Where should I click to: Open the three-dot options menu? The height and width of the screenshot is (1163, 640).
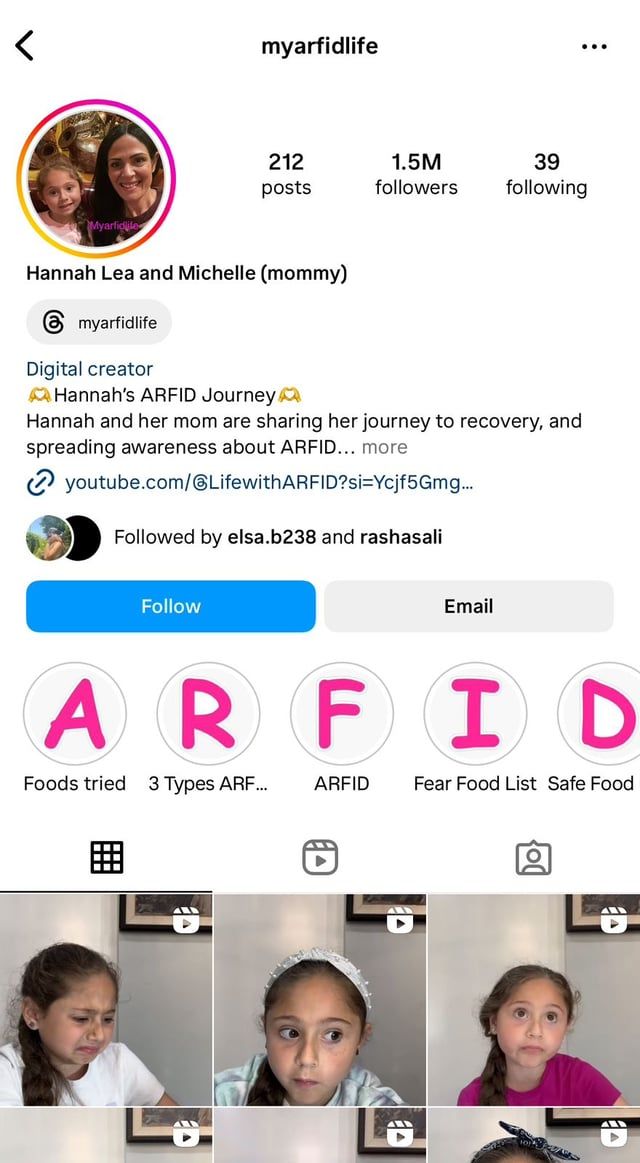pyautogui.click(x=594, y=47)
